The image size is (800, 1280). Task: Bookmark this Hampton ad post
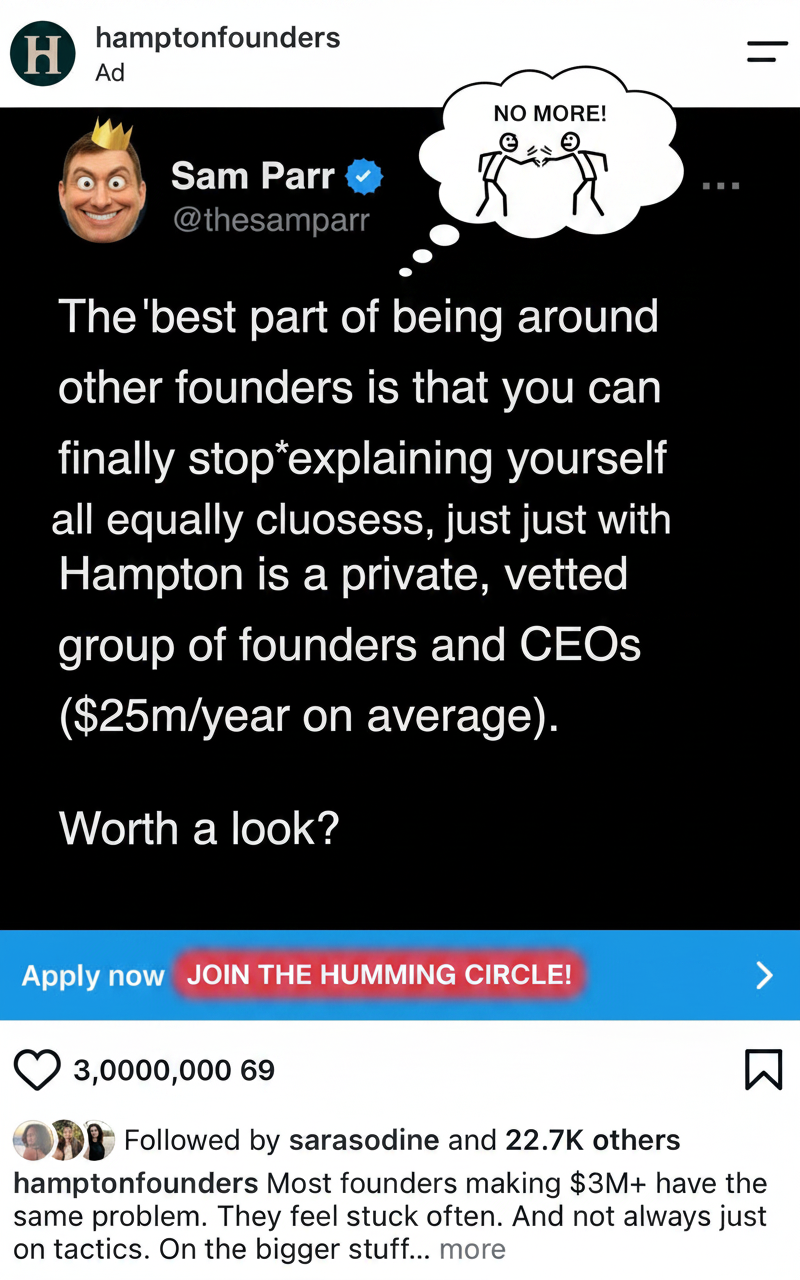(x=763, y=1070)
